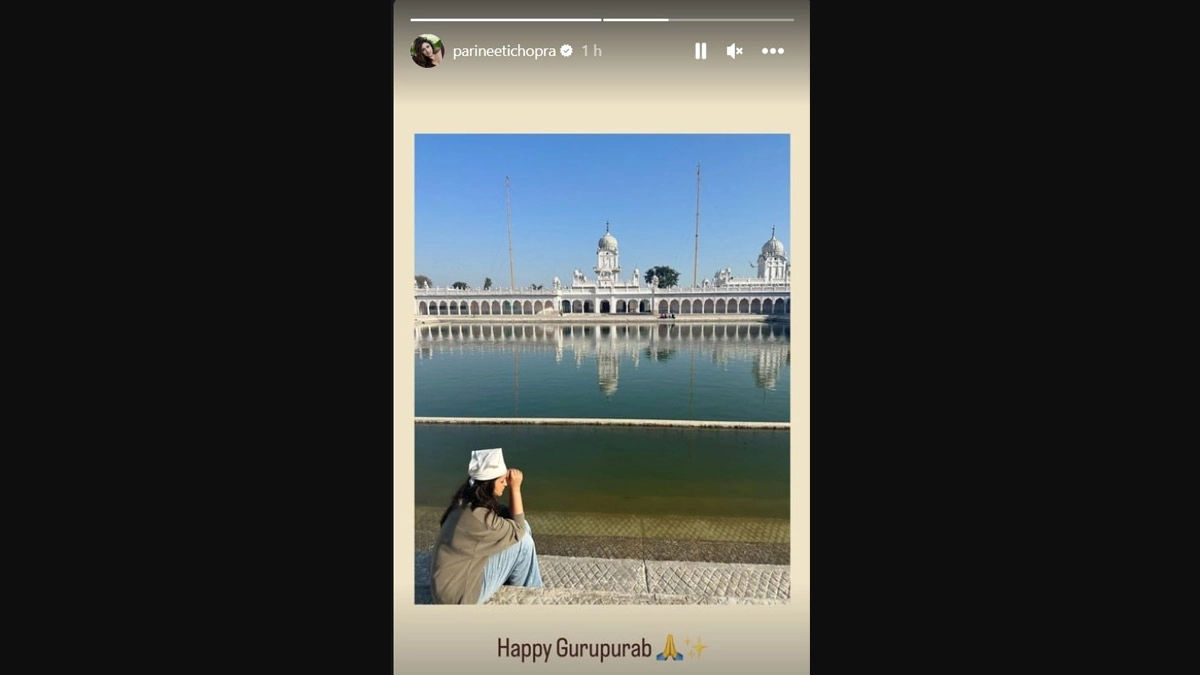The width and height of the screenshot is (1200, 675).
Task: Open the three-dot options menu
Action: click(773, 51)
